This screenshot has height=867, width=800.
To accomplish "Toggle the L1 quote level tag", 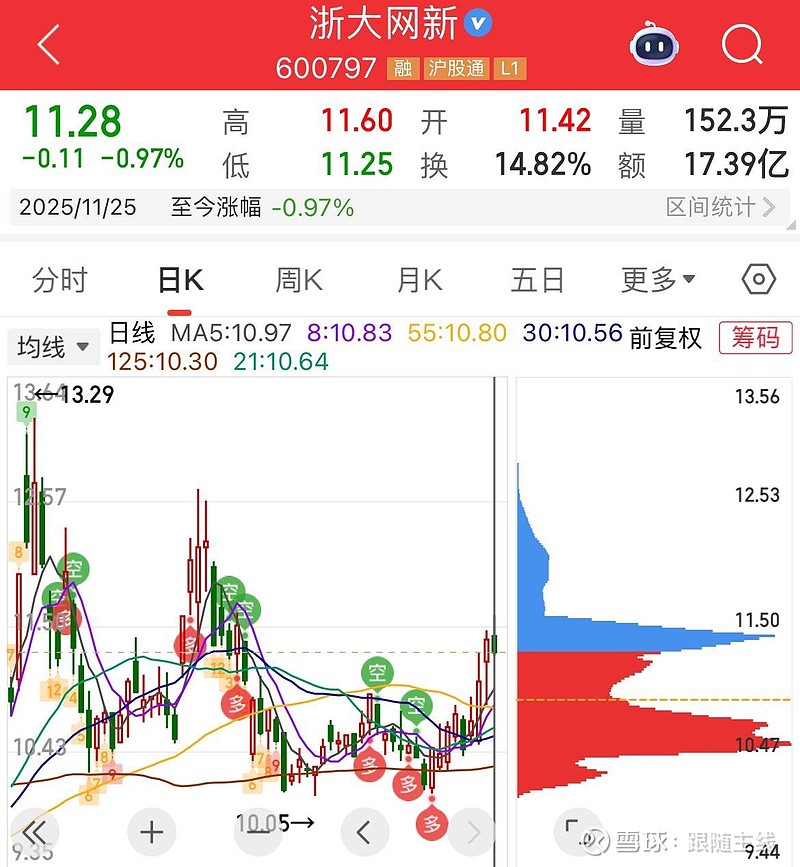I will pos(510,69).
